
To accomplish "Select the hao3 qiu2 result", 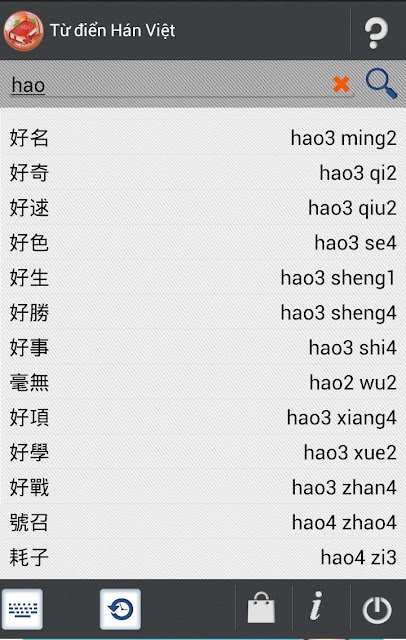I will coord(203,208).
